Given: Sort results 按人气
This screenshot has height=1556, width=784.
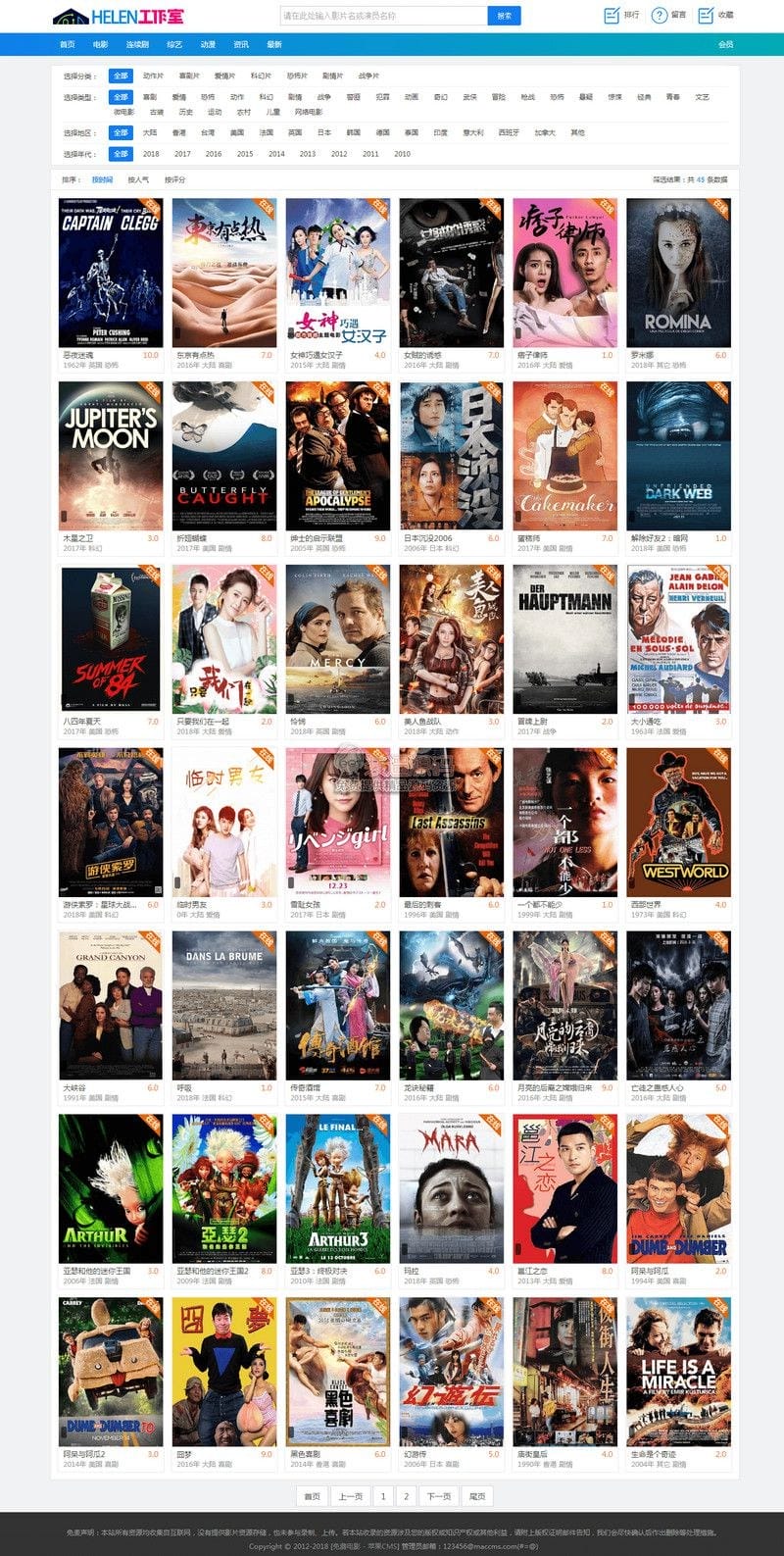Looking at the screenshot, I should [138, 179].
